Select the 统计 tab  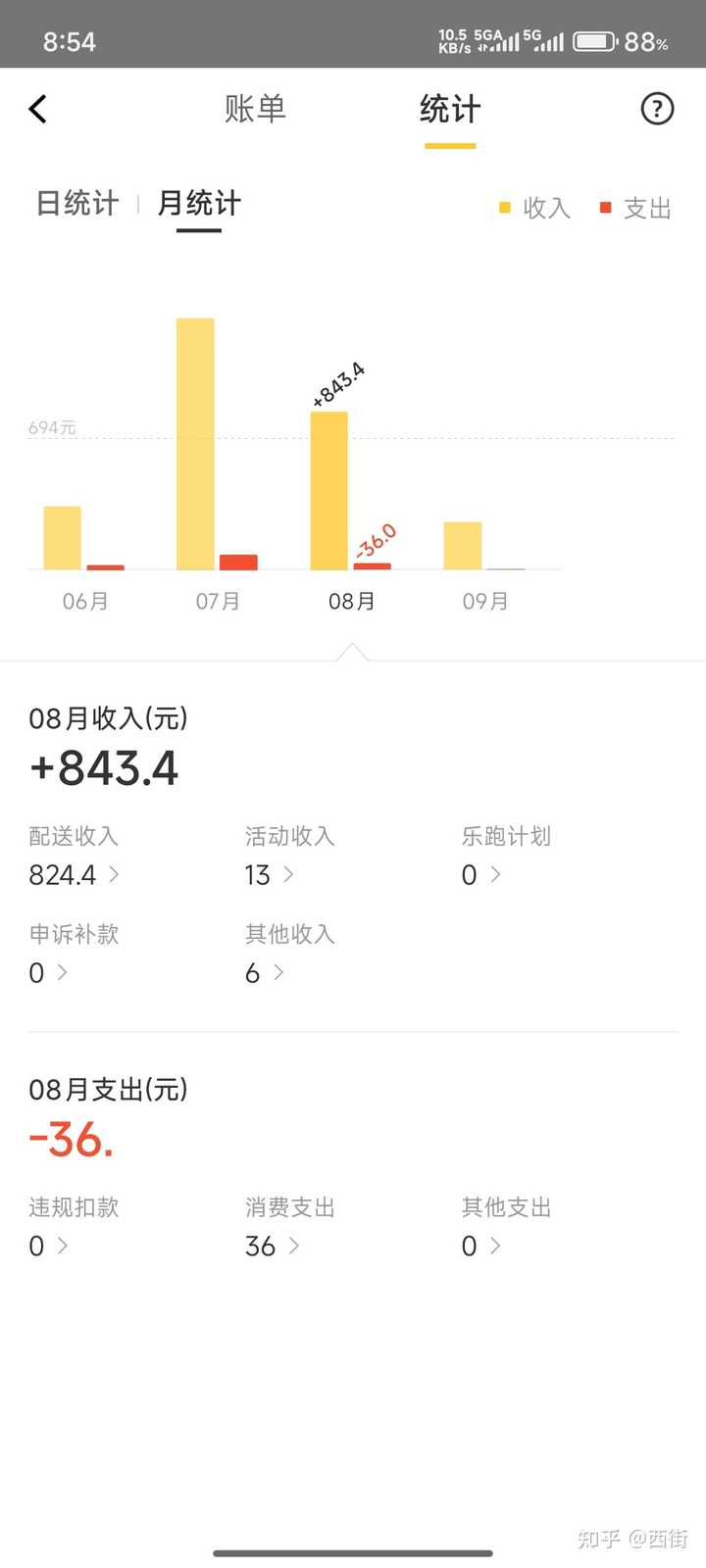(x=450, y=109)
